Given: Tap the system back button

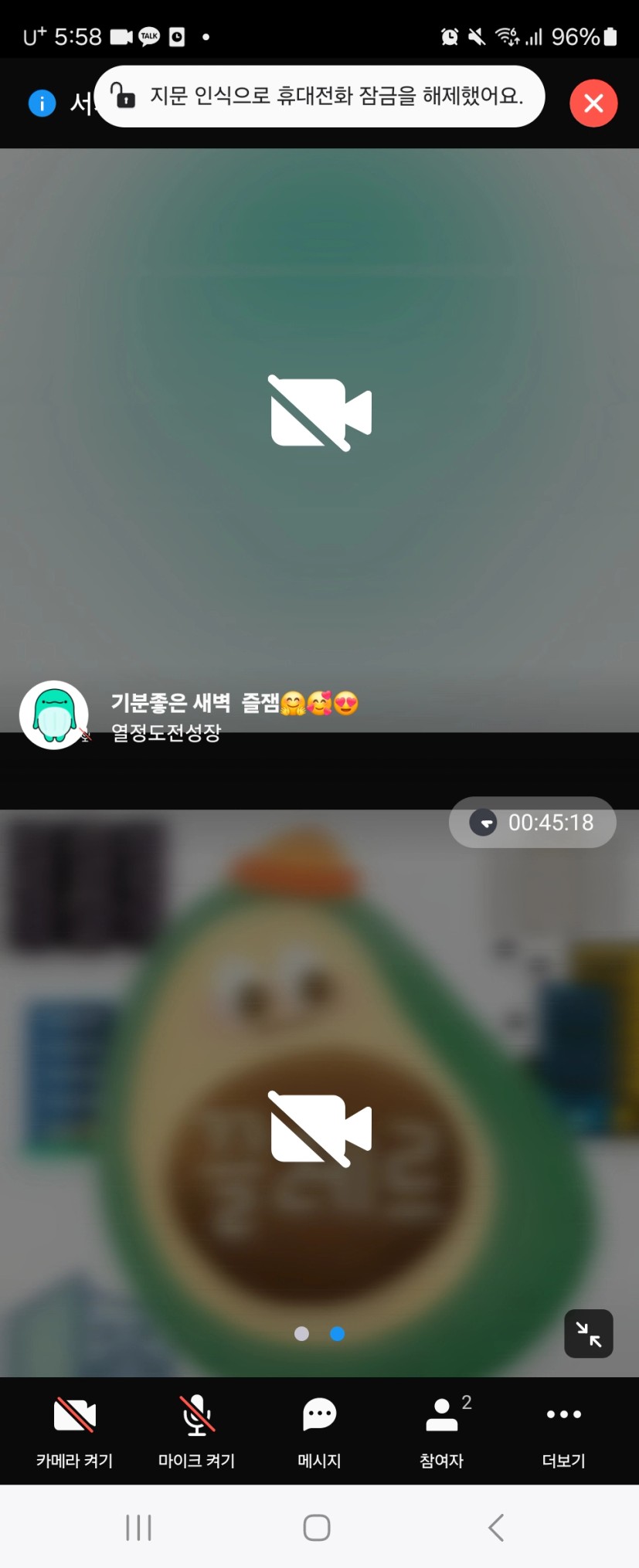Looking at the screenshot, I should 496,1527.
